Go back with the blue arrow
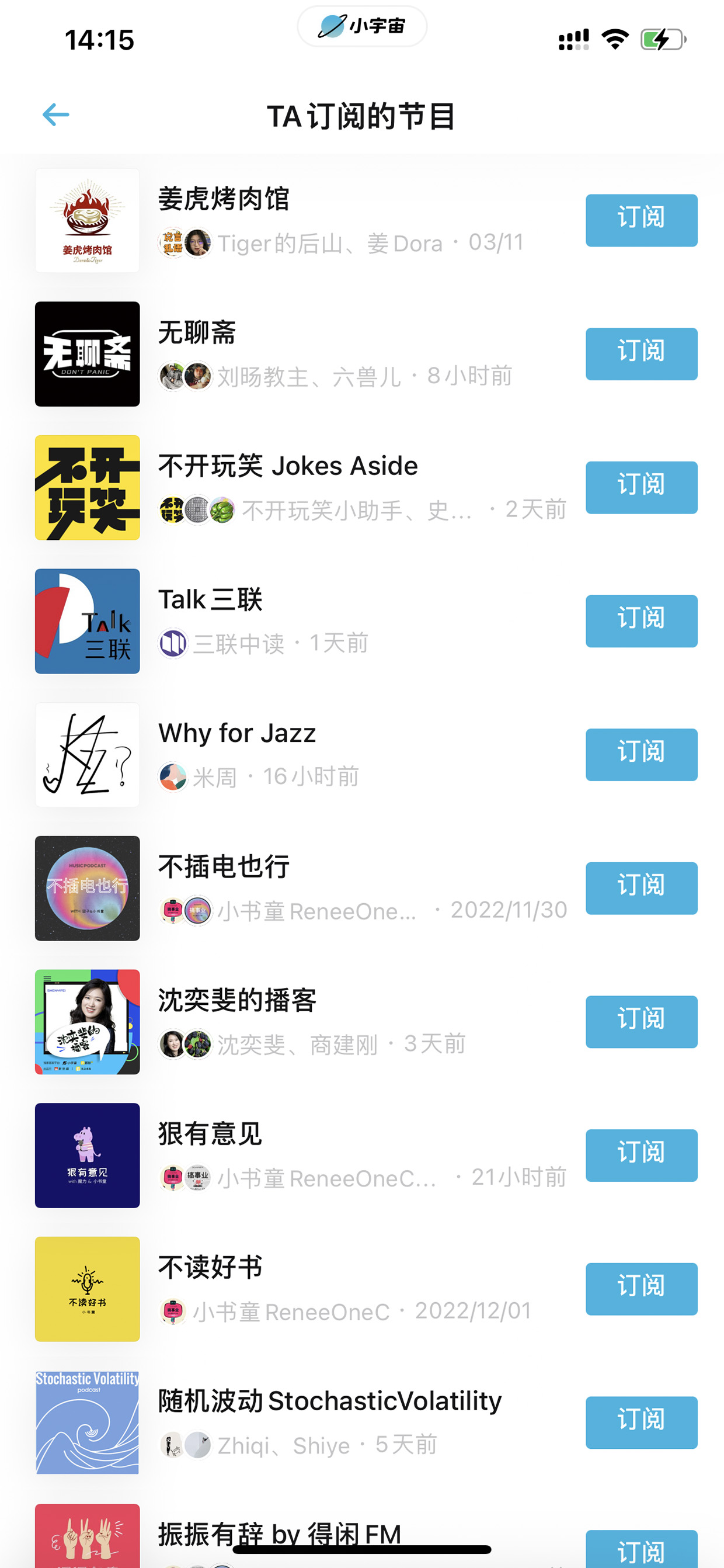The image size is (724, 1568). pyautogui.click(x=55, y=115)
